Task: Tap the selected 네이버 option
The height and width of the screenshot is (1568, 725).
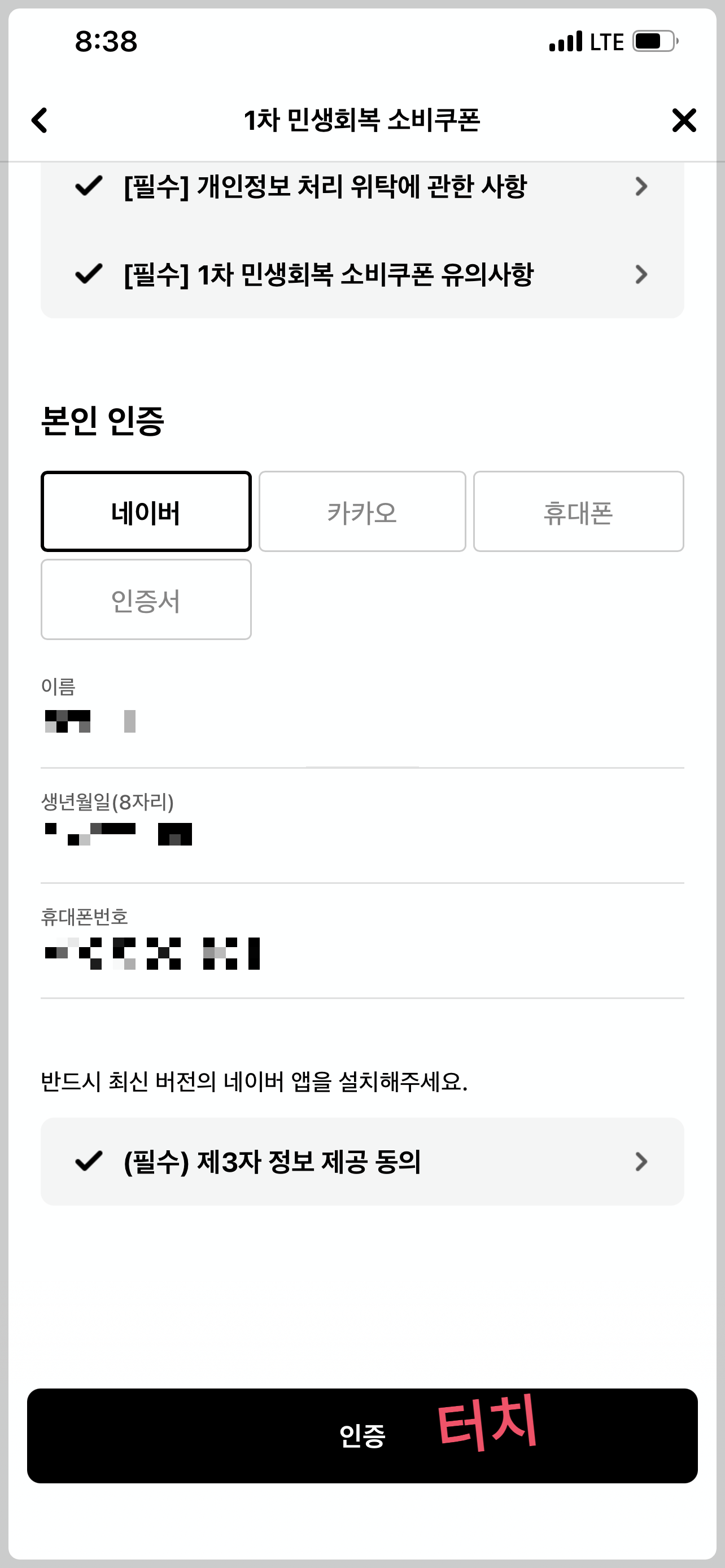Action: click(x=146, y=511)
